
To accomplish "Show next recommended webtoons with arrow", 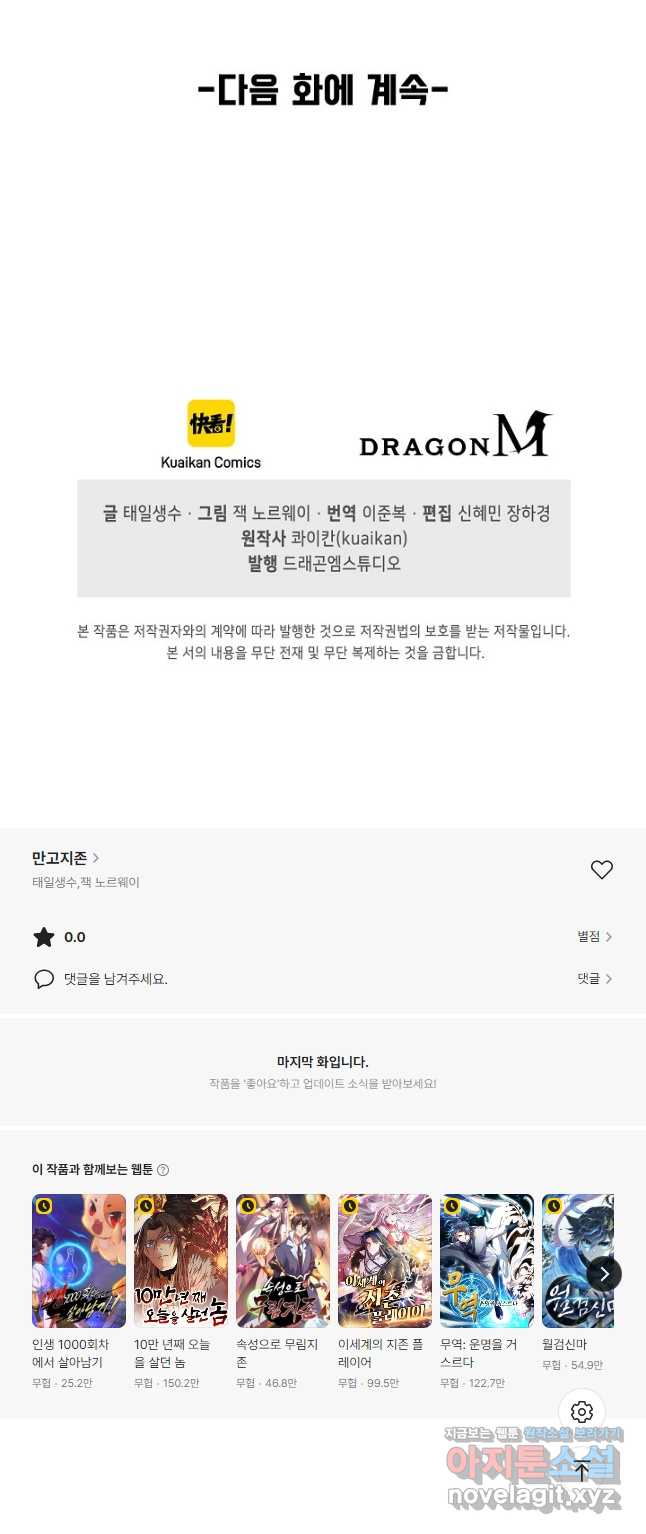I will point(604,1273).
